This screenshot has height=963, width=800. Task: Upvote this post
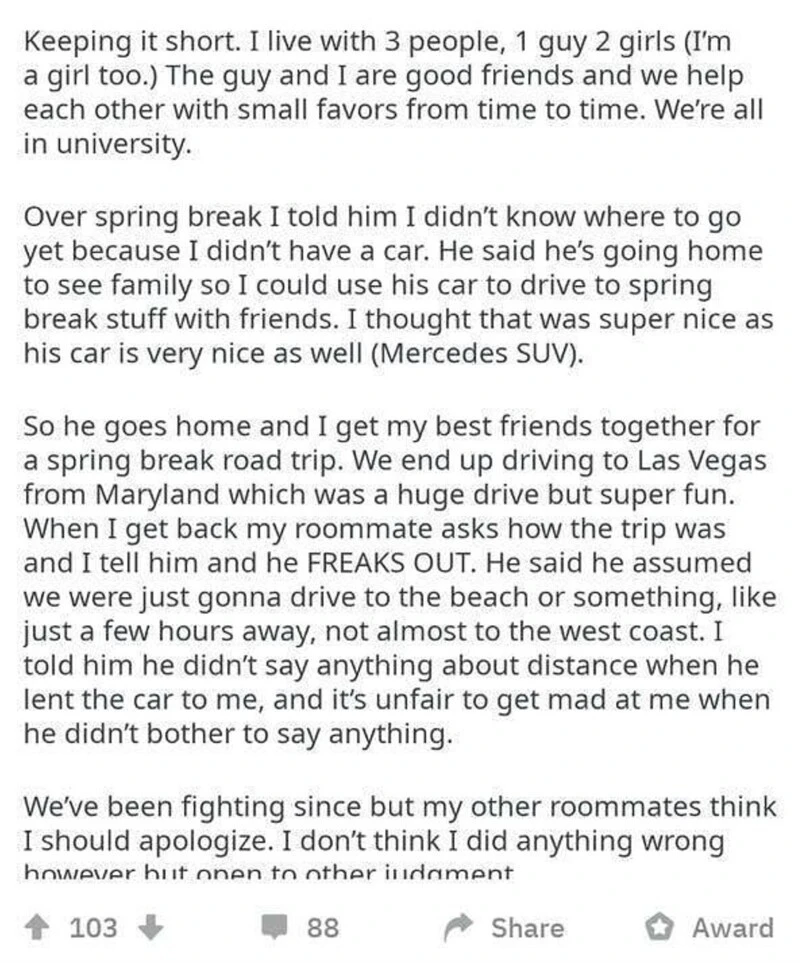(x=42, y=927)
